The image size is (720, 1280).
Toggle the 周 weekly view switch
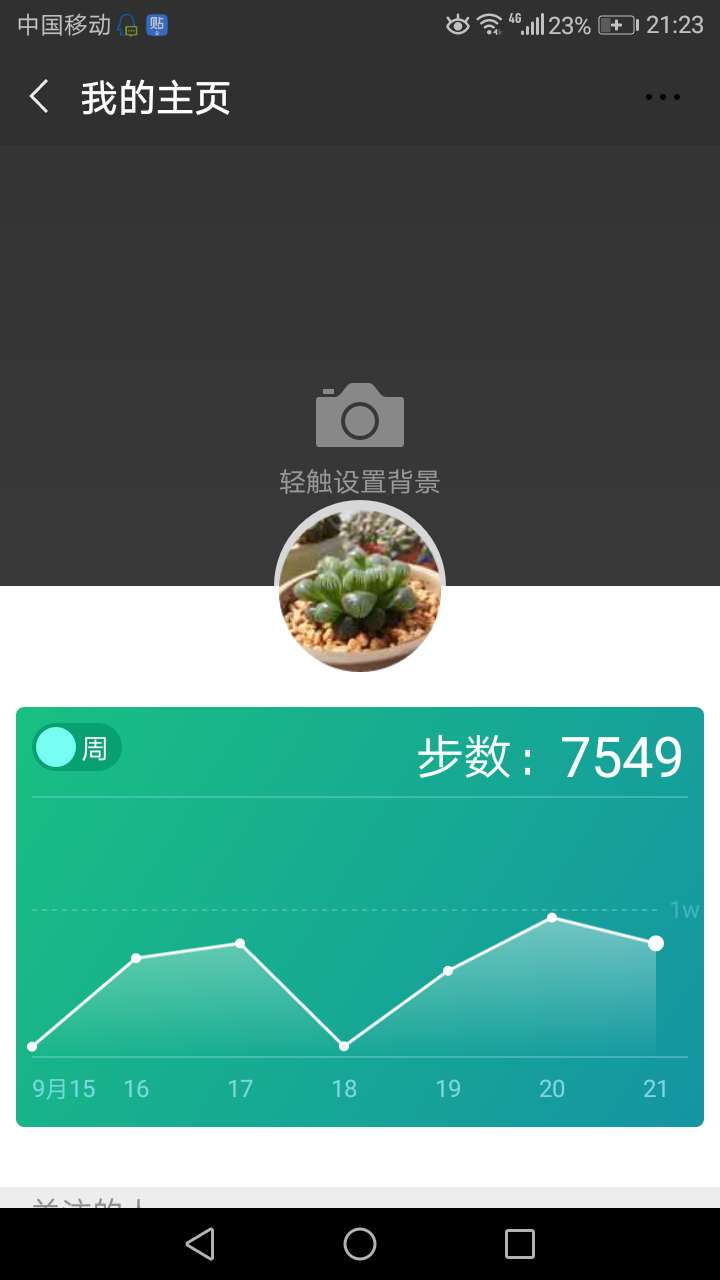click(77, 747)
